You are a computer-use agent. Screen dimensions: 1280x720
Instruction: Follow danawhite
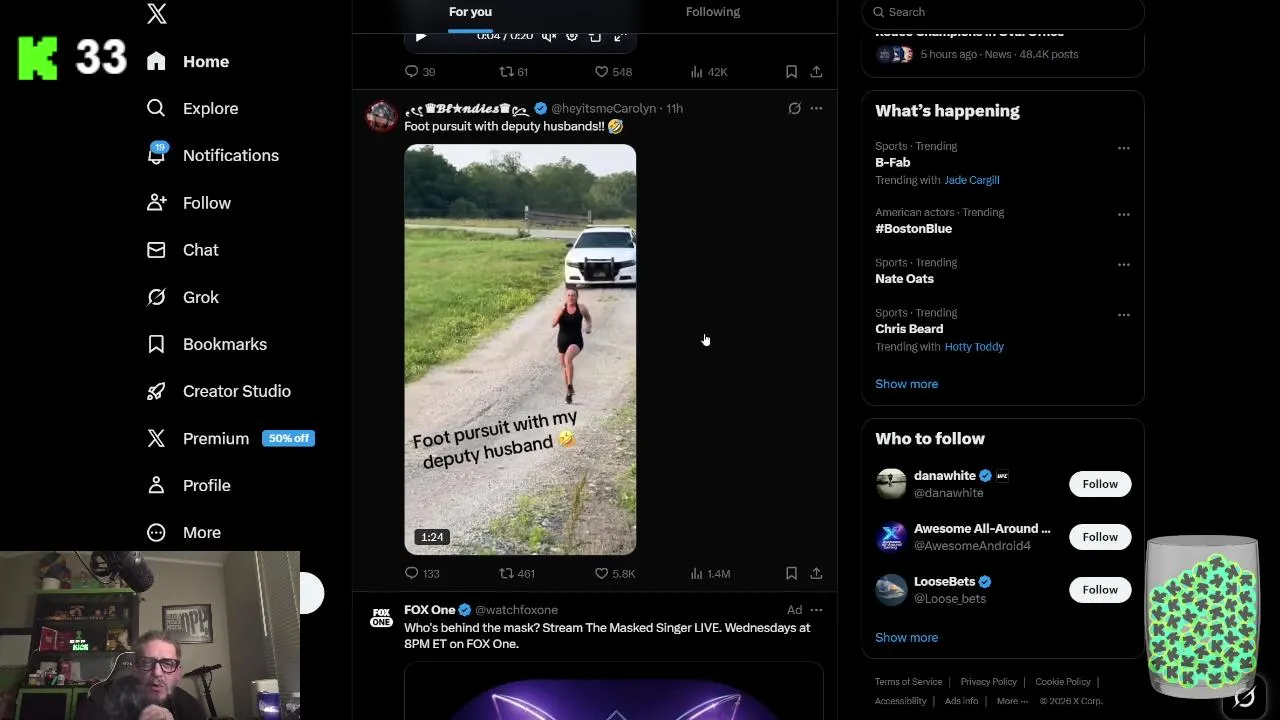point(1099,484)
